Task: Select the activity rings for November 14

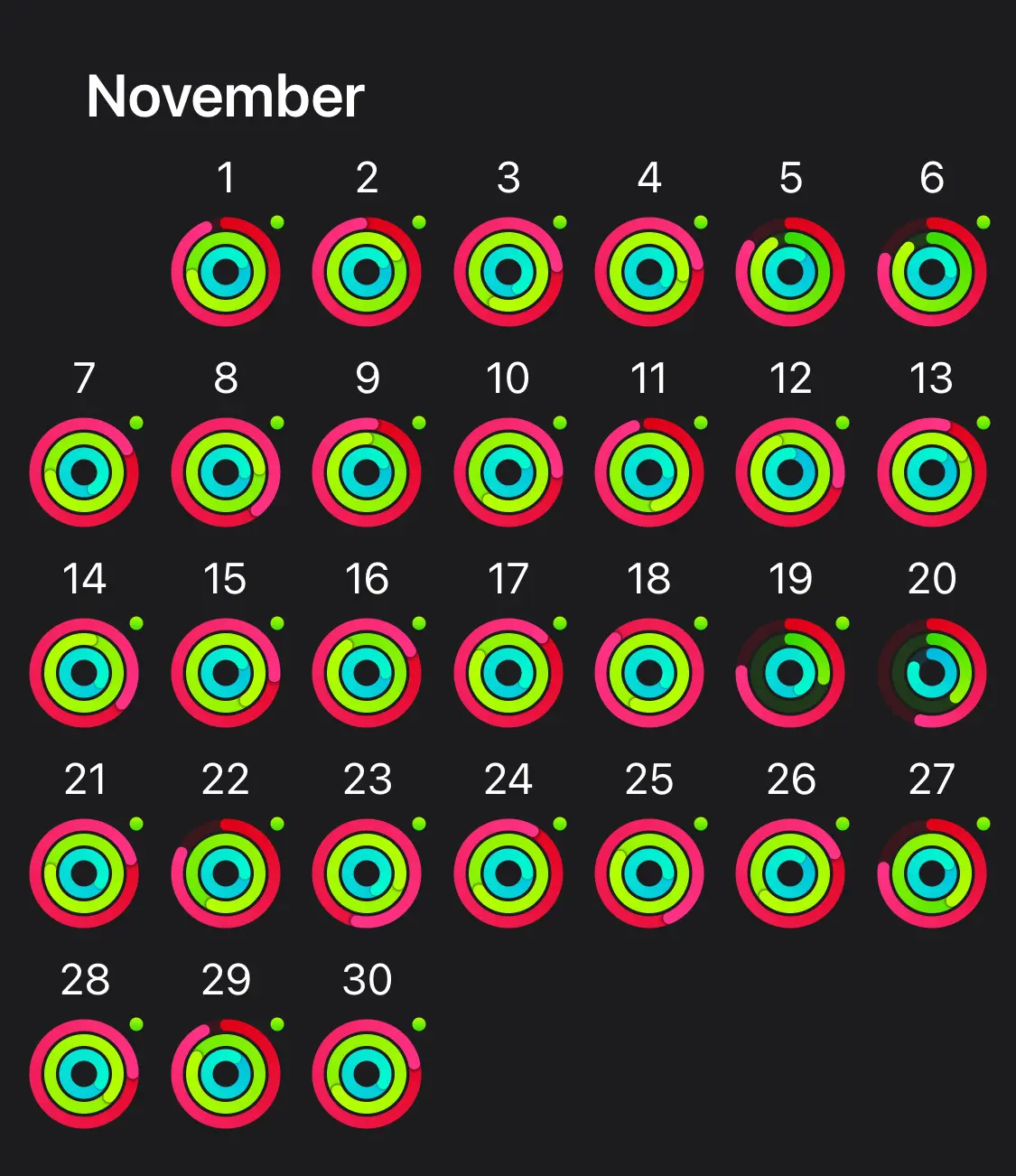Action: point(86,672)
